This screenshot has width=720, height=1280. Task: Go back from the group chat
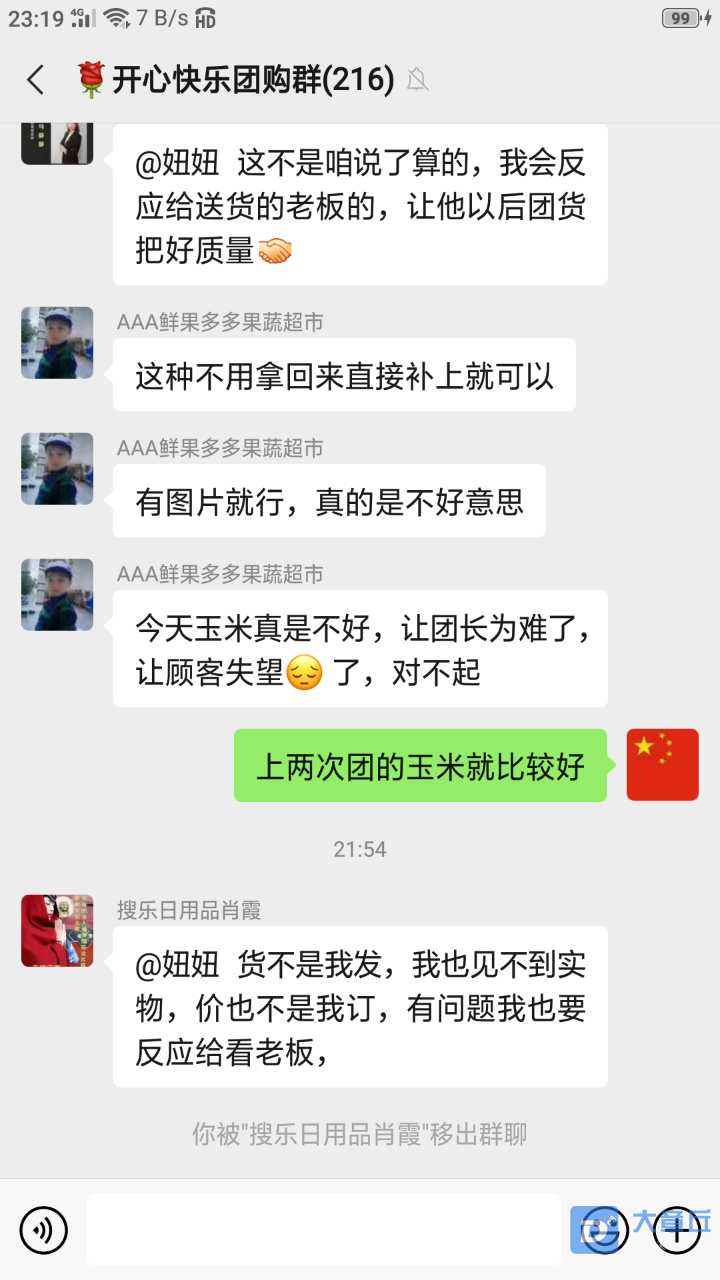pyautogui.click(x=36, y=80)
